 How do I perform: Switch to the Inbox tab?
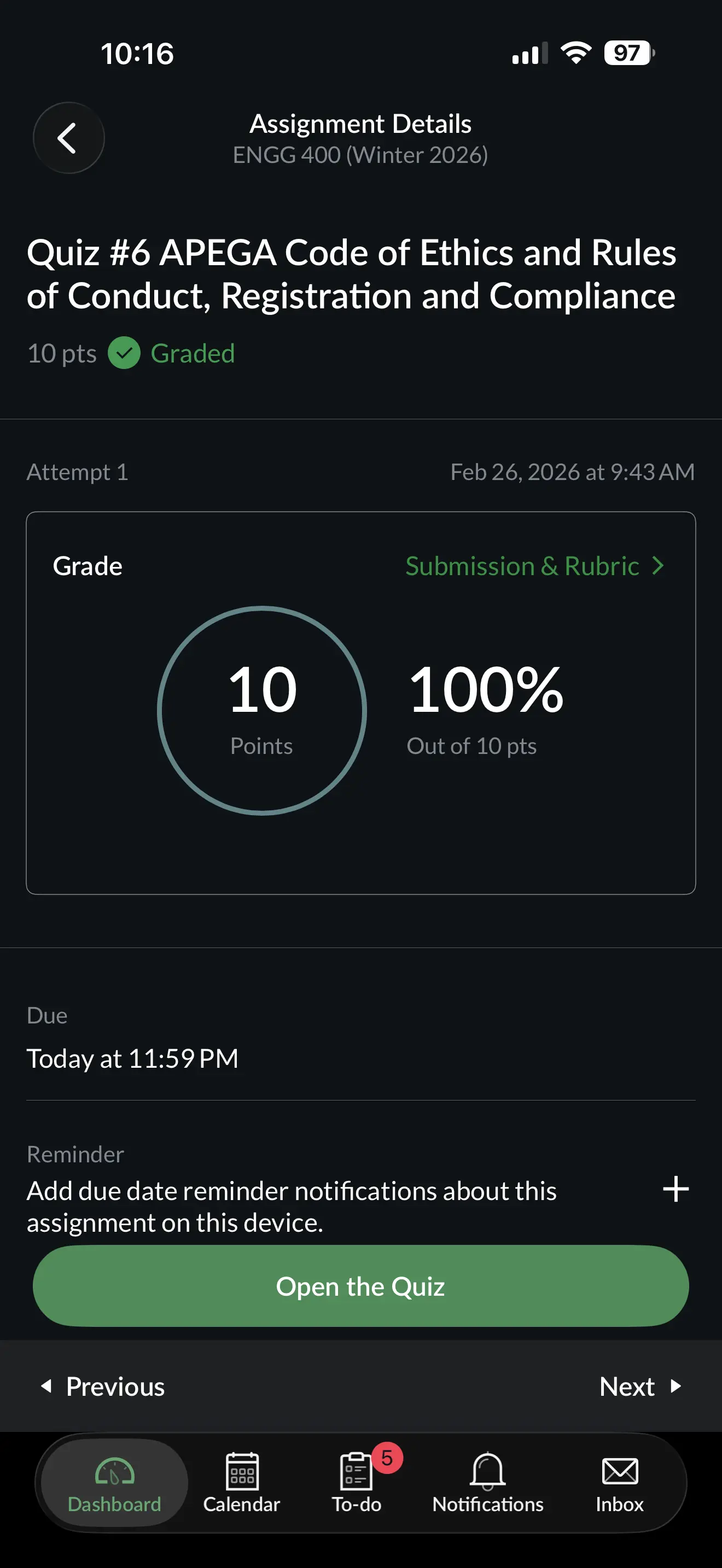(x=619, y=1483)
